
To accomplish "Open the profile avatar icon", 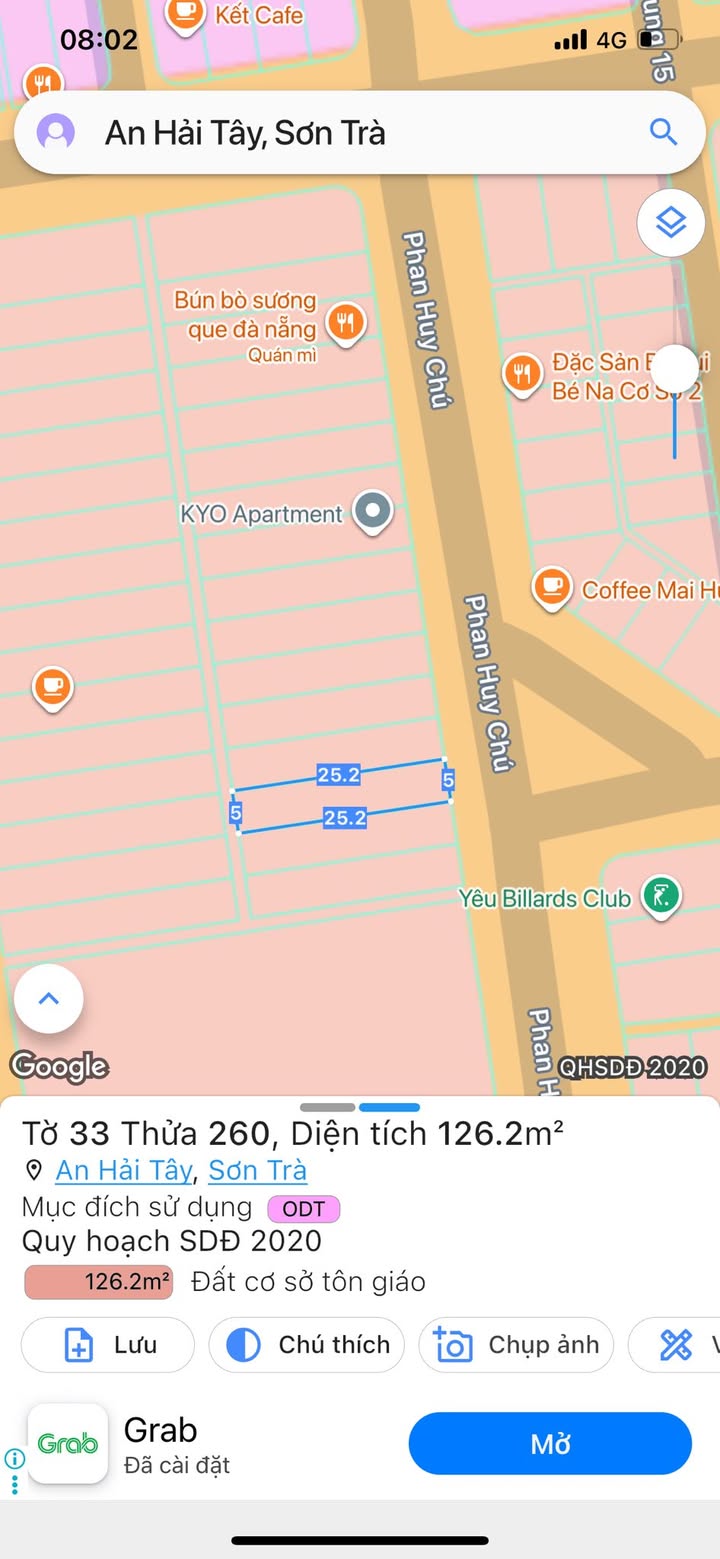I will (56, 132).
